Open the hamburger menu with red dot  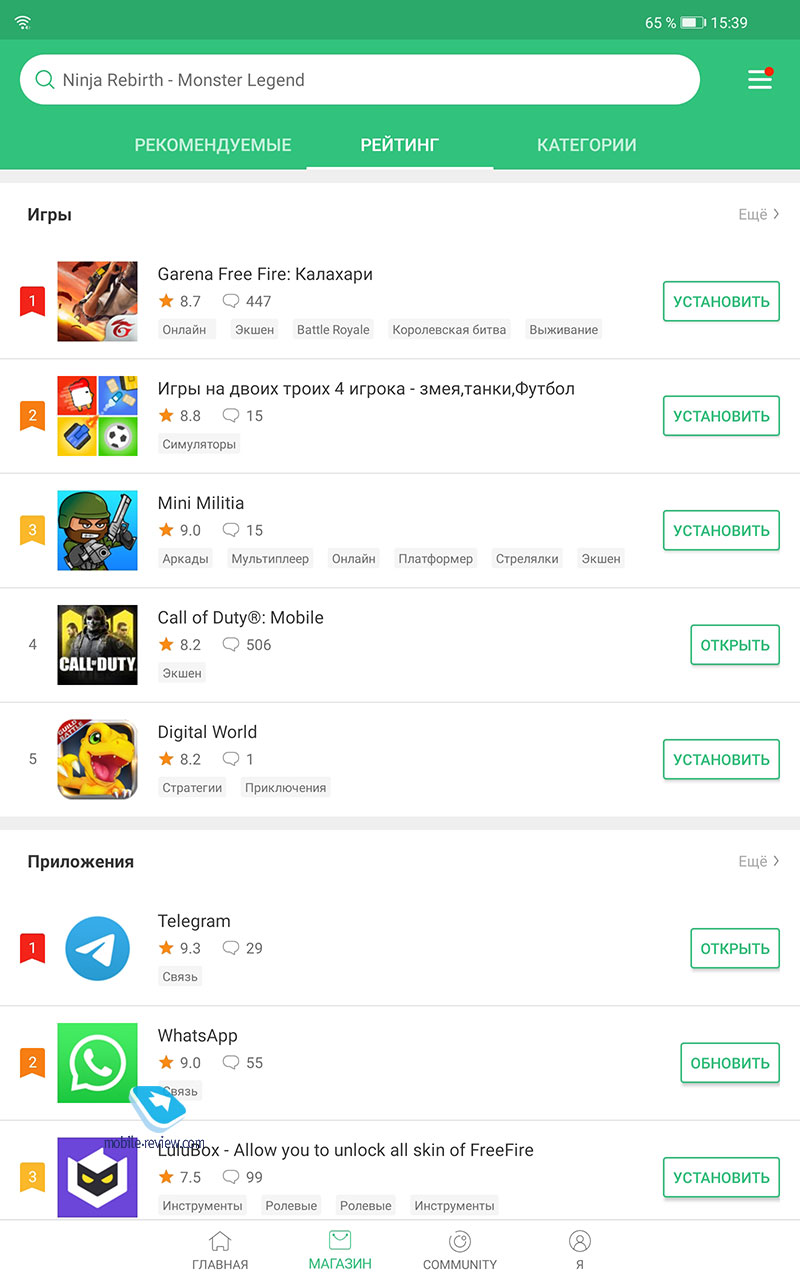click(760, 80)
